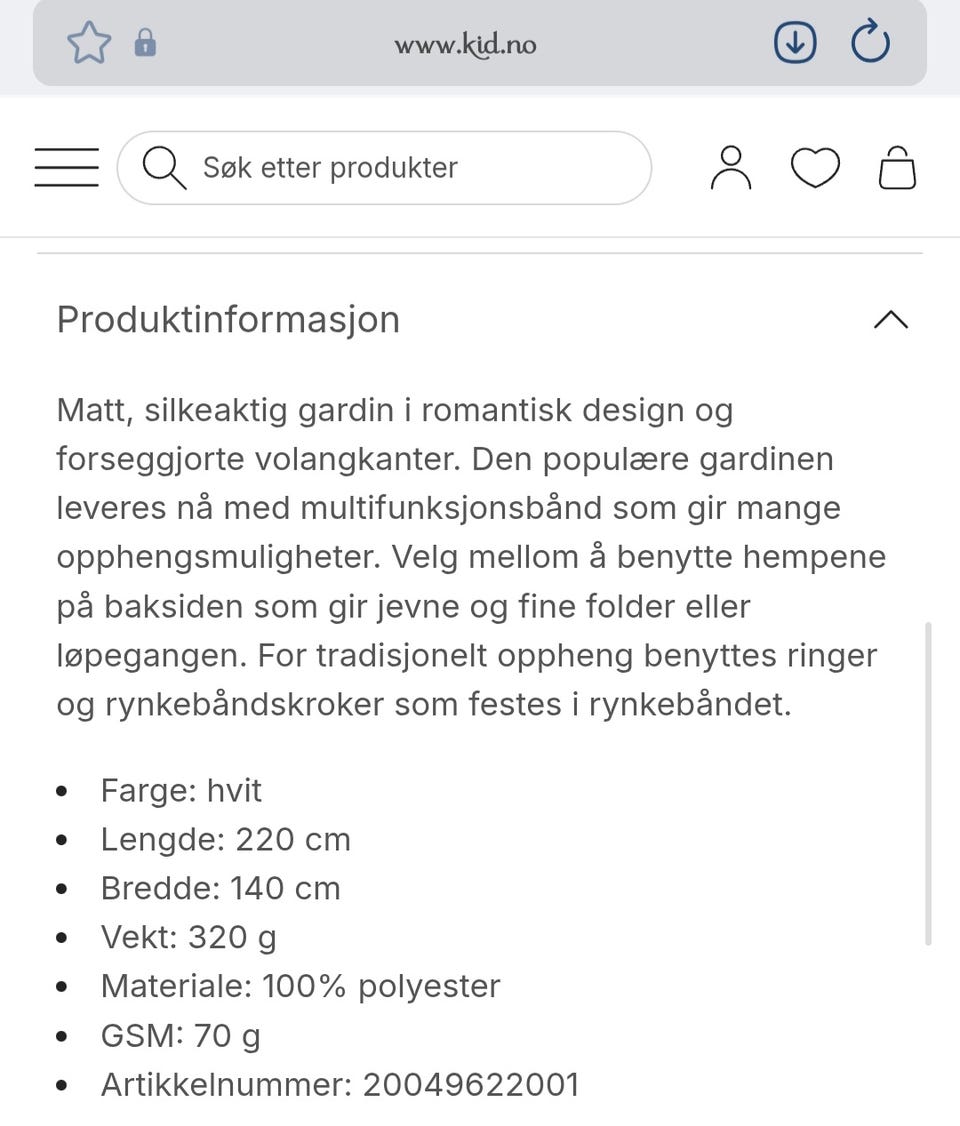
Task: Open the shopping bag
Action: 897,167
